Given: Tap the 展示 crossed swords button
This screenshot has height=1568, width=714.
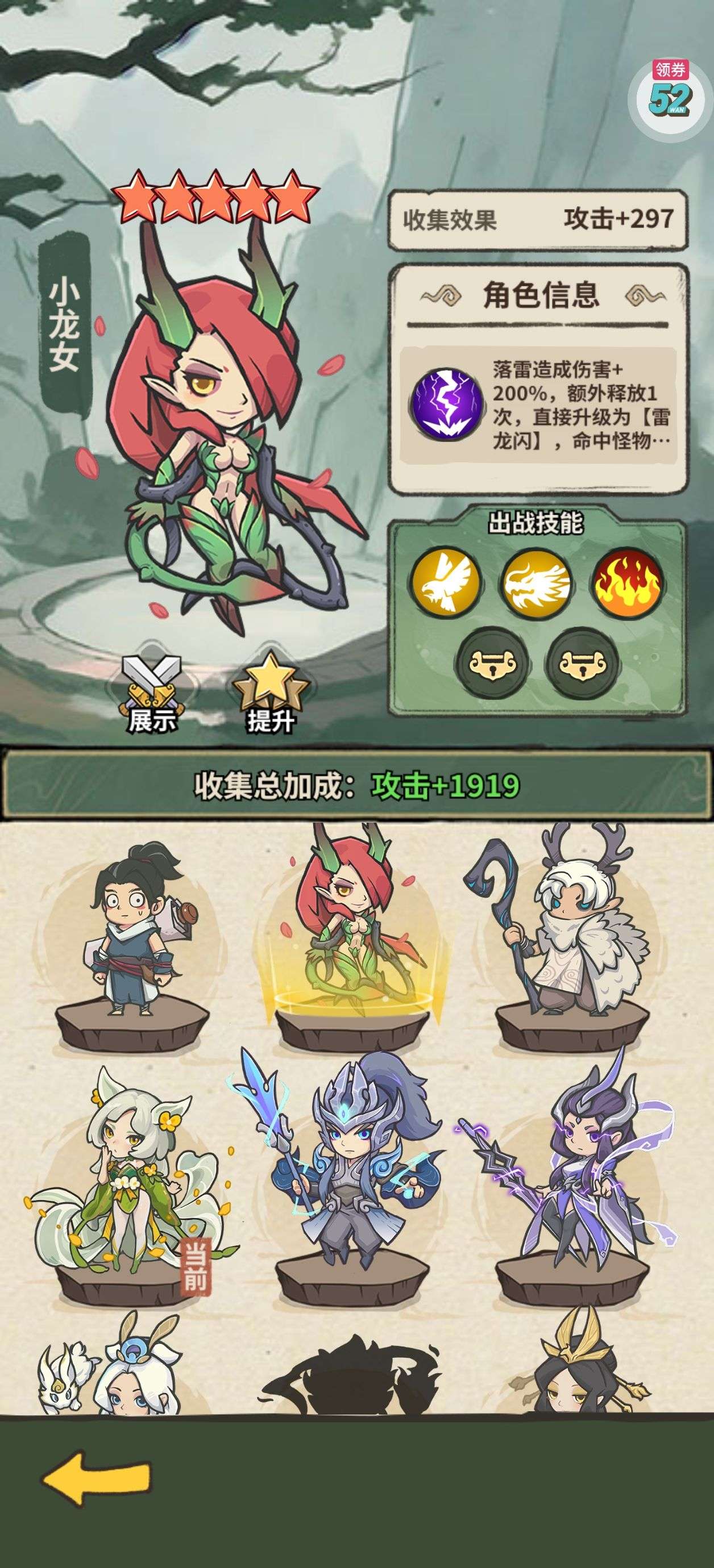Looking at the screenshot, I should tap(152, 693).
